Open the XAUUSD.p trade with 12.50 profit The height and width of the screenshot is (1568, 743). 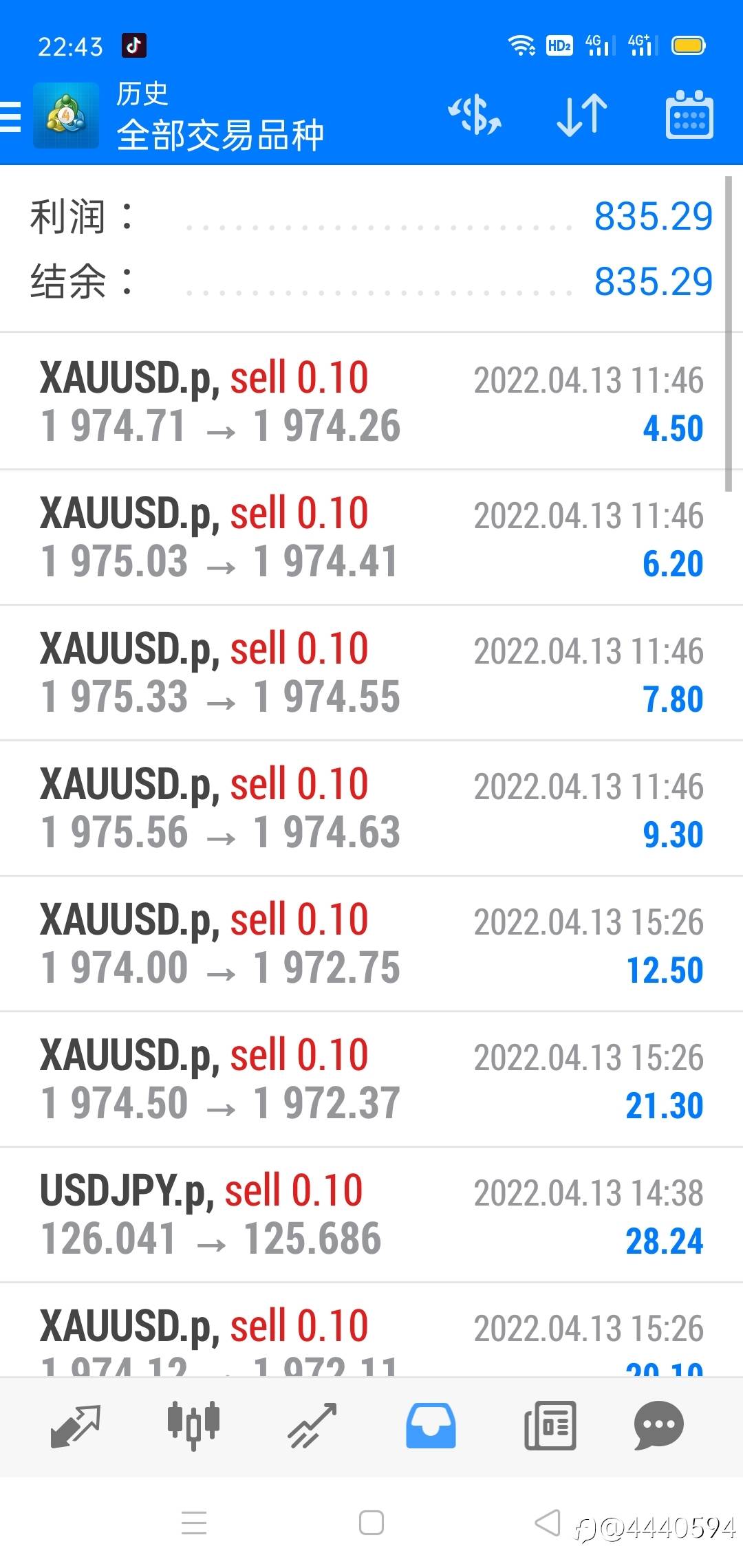coord(371,944)
